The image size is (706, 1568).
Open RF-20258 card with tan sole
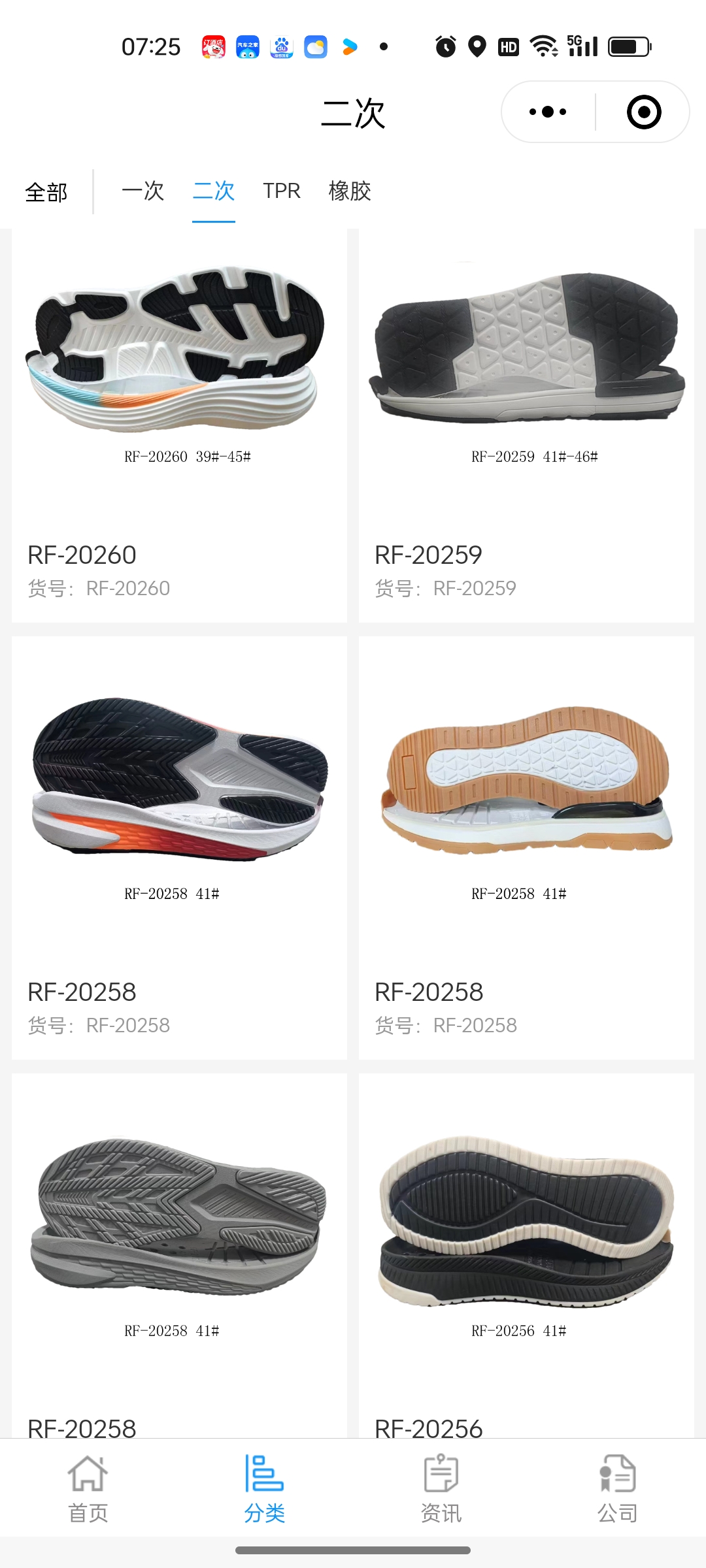click(526, 847)
